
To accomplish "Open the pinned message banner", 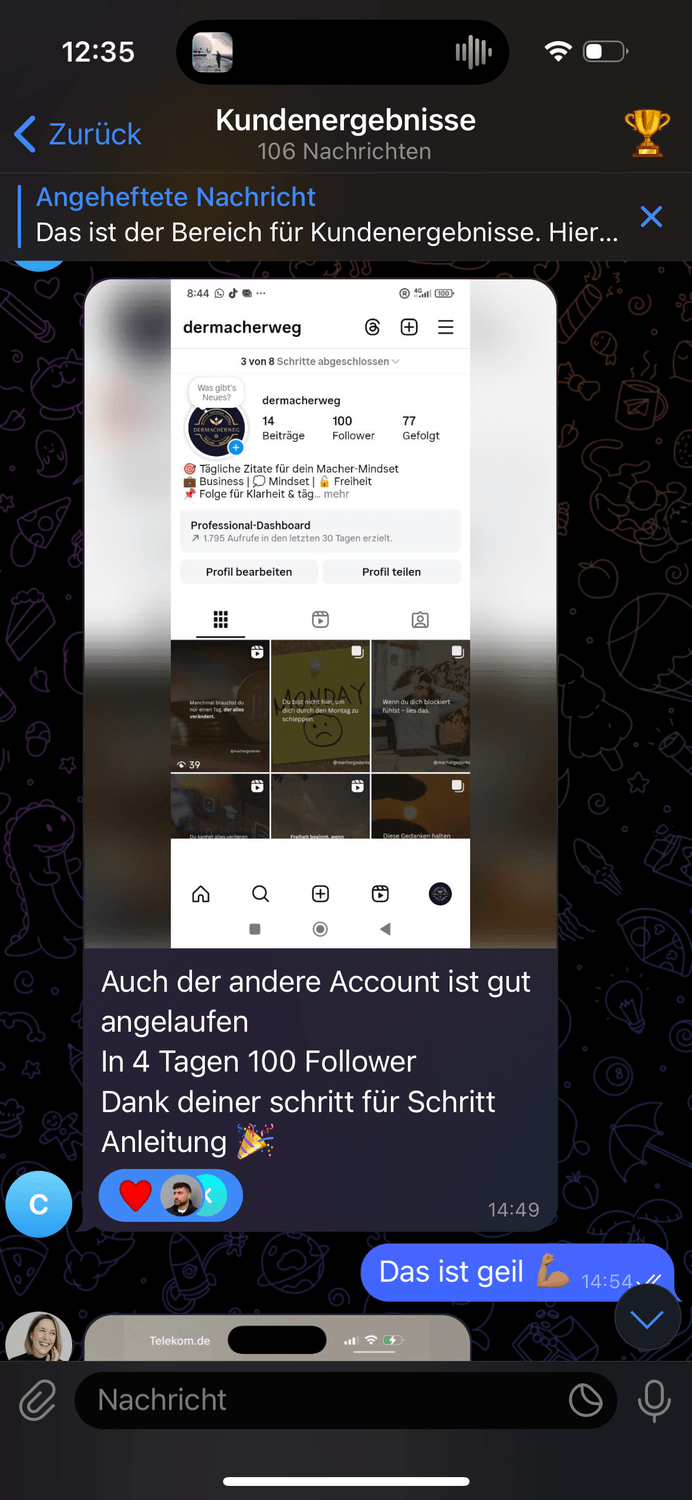I will point(326,215).
